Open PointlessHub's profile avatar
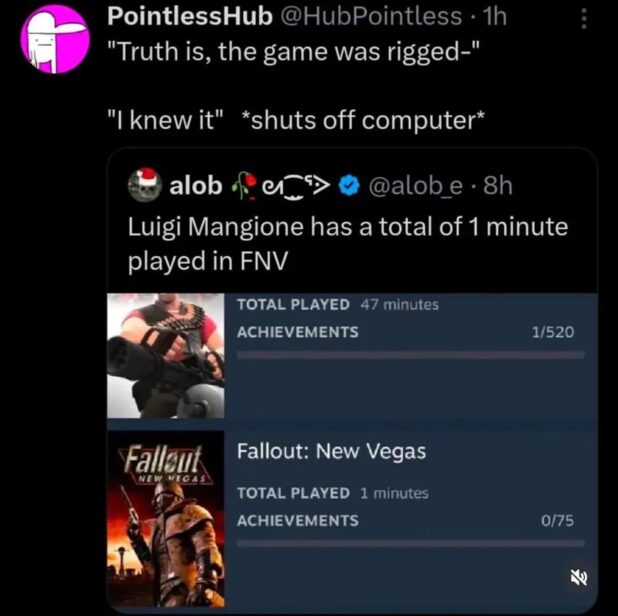Image resolution: width=618 pixels, height=616 pixels. click(x=55, y=38)
